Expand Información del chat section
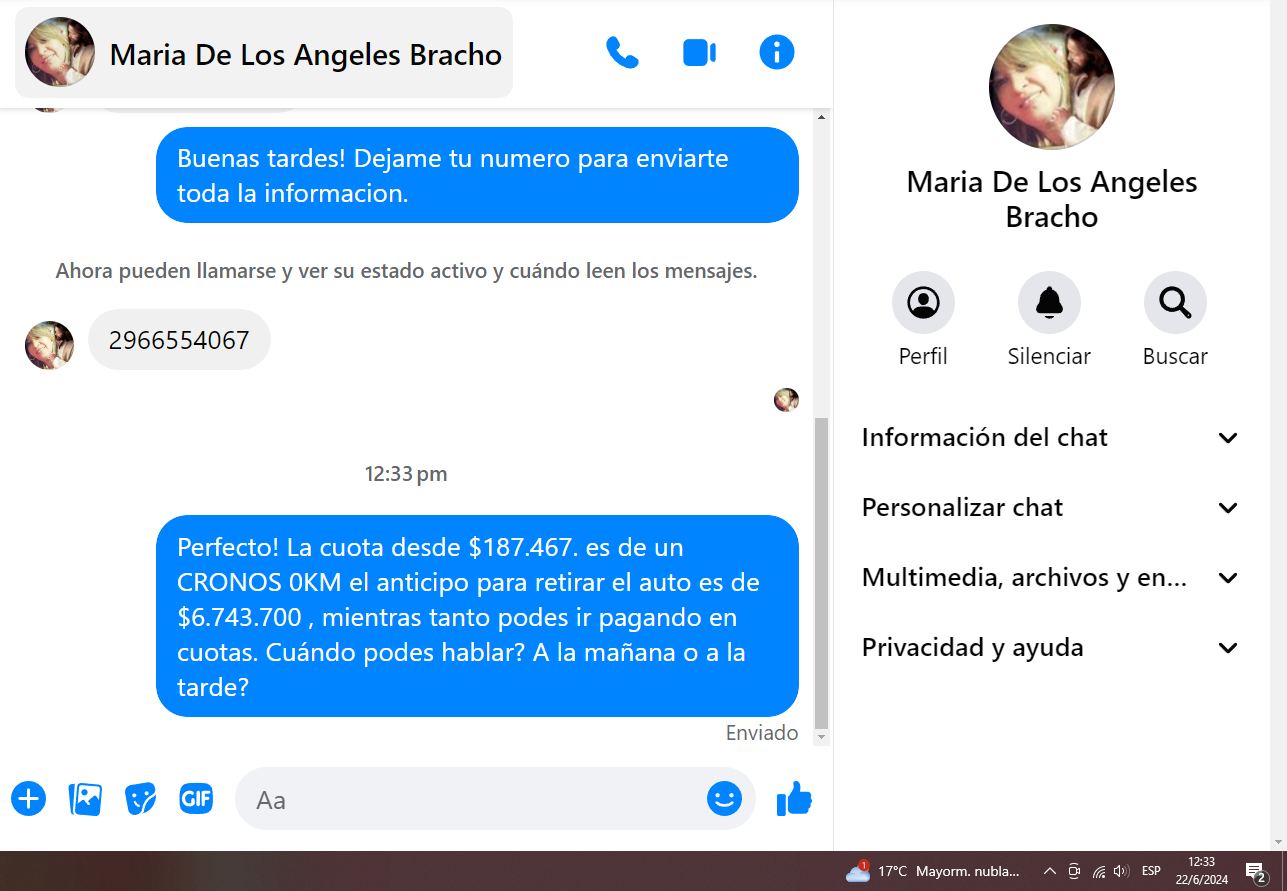The height and width of the screenshot is (891, 1287). [1050, 438]
